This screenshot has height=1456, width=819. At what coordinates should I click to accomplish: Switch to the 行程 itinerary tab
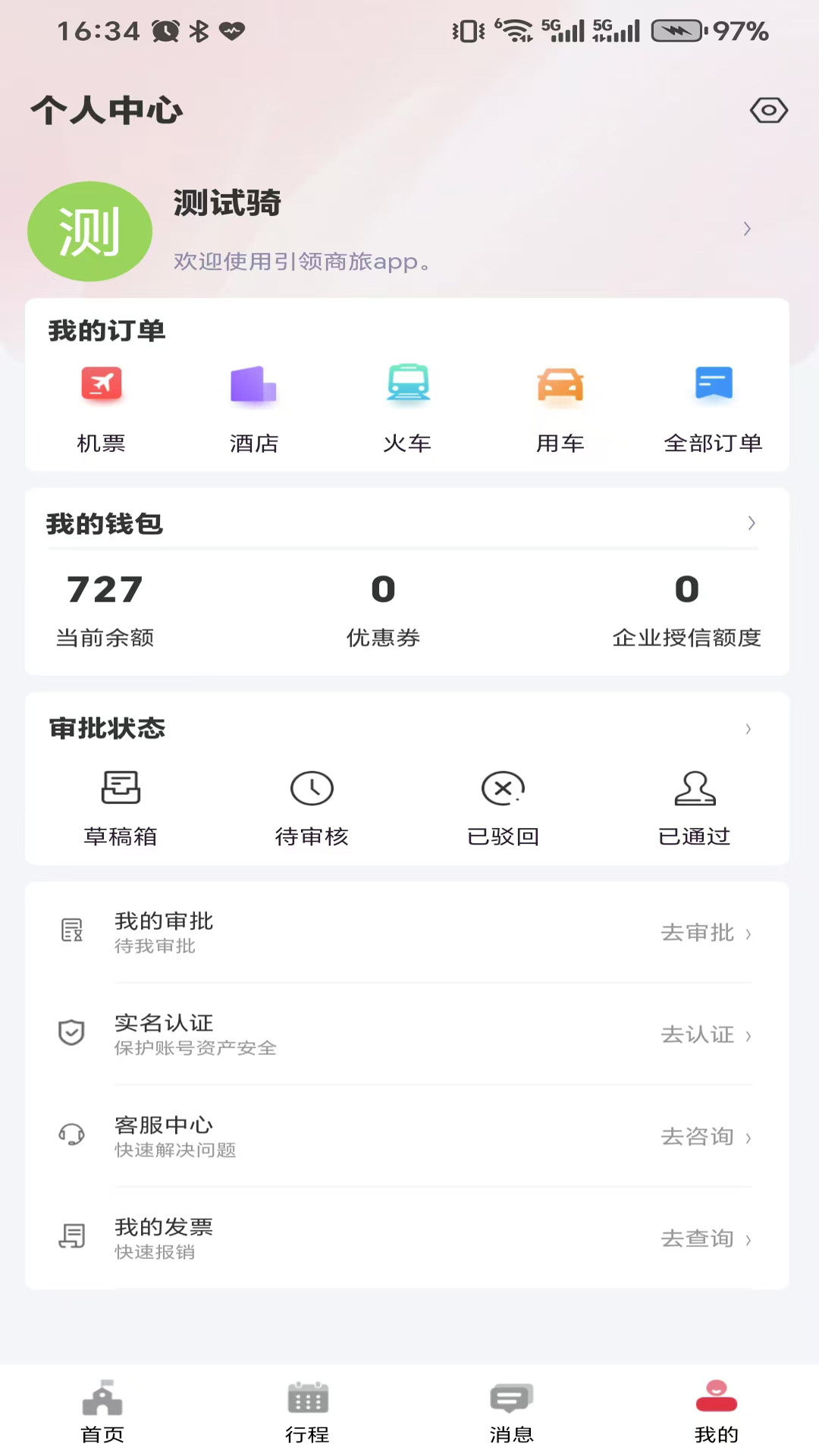coord(307,1412)
